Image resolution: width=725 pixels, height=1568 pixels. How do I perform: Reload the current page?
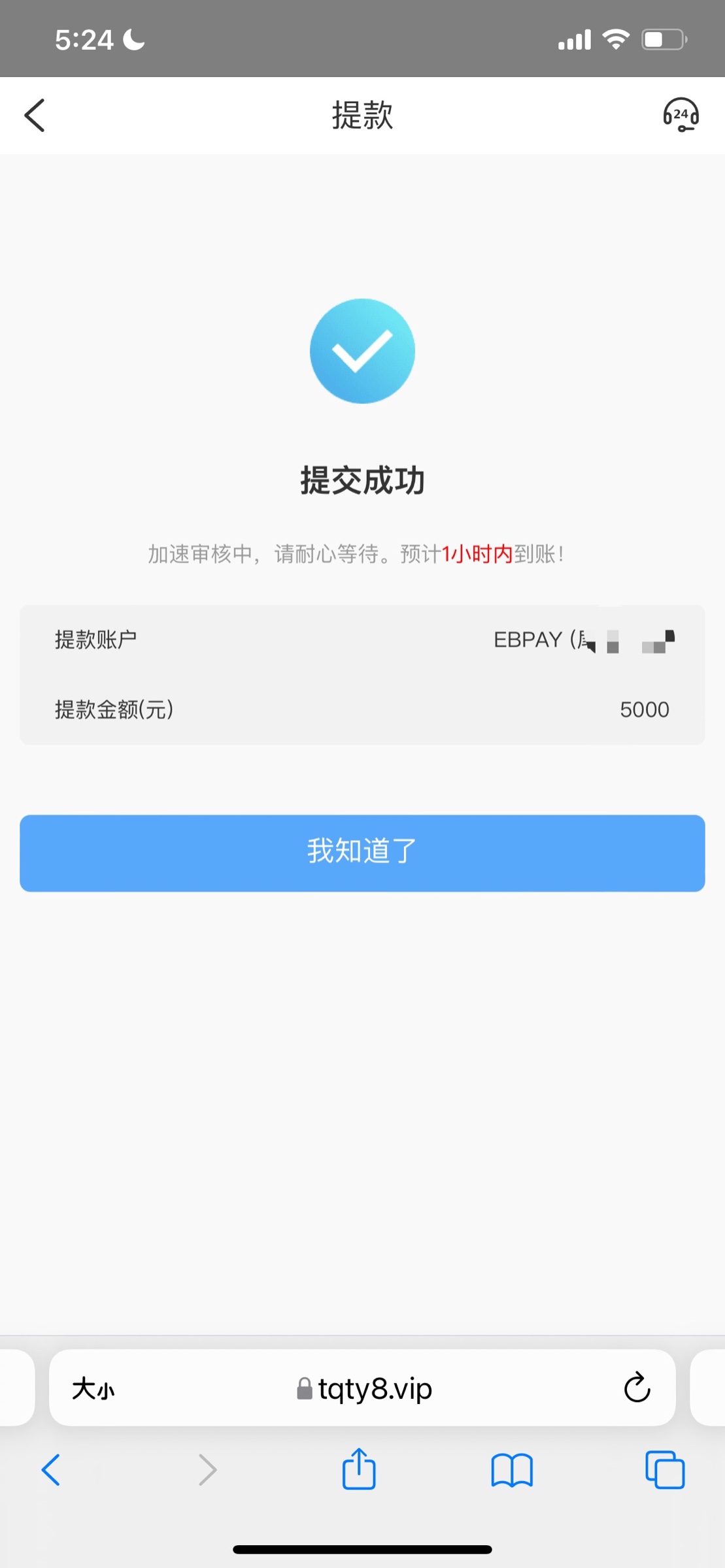pos(637,1388)
